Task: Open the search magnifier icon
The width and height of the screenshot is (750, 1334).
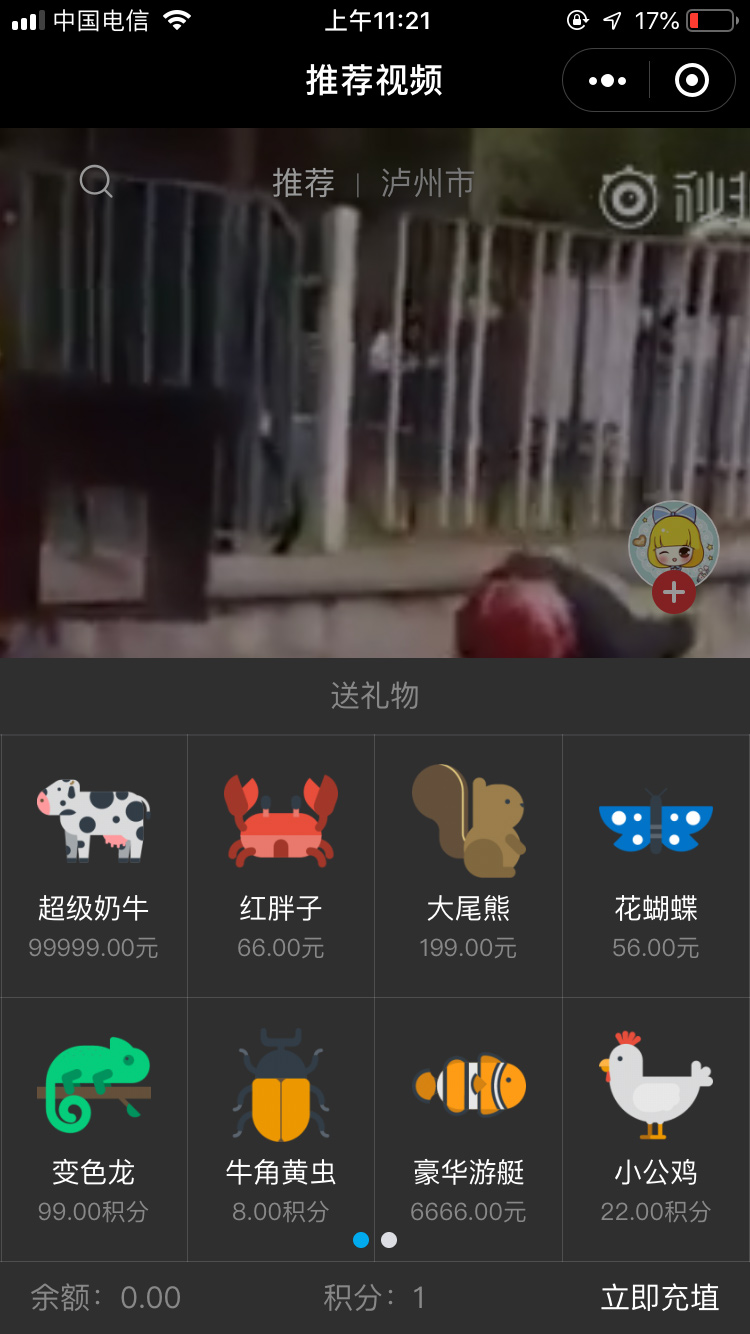Action: tap(96, 182)
